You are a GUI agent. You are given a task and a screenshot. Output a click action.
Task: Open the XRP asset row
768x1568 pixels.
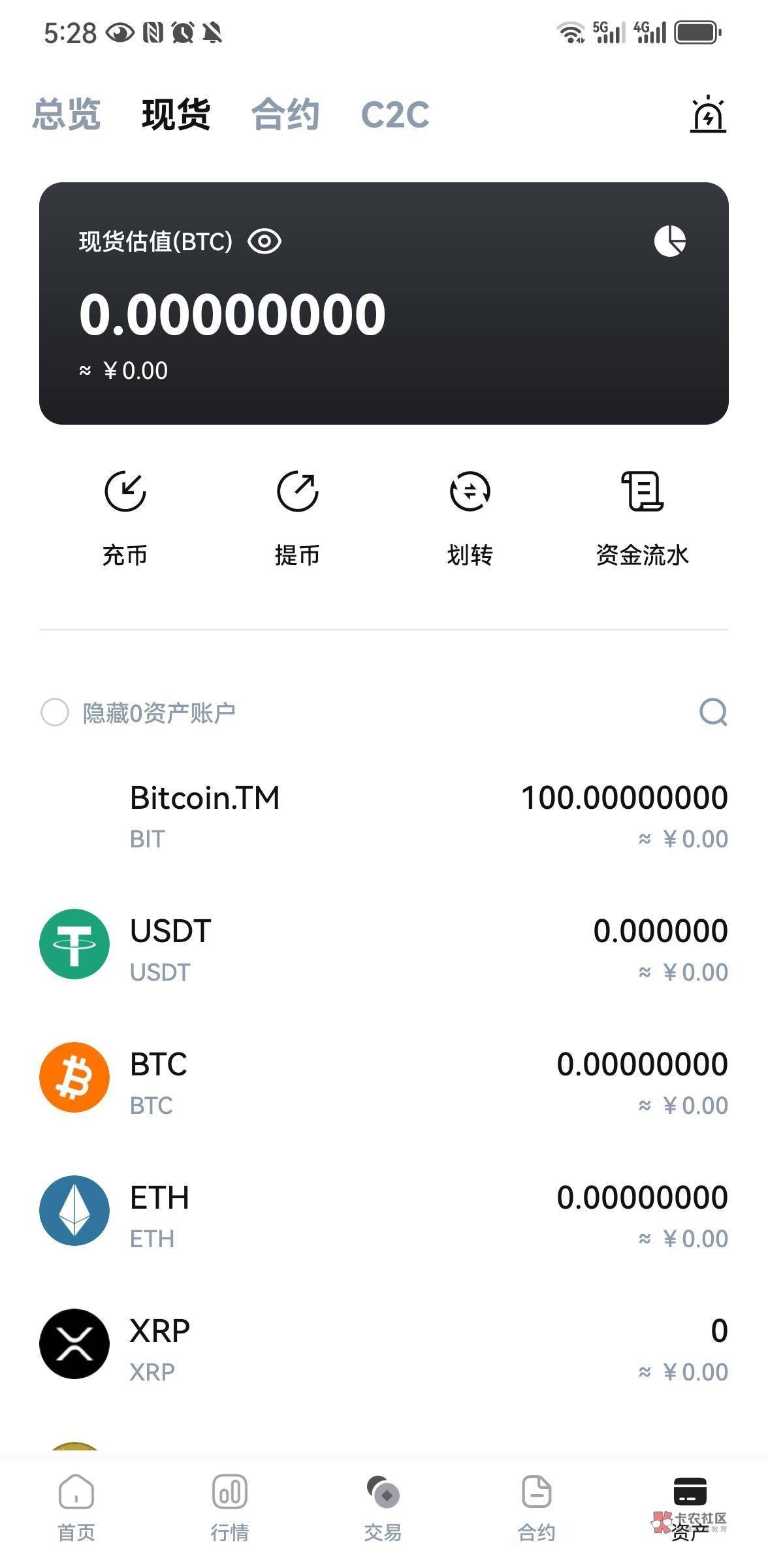click(x=384, y=1350)
